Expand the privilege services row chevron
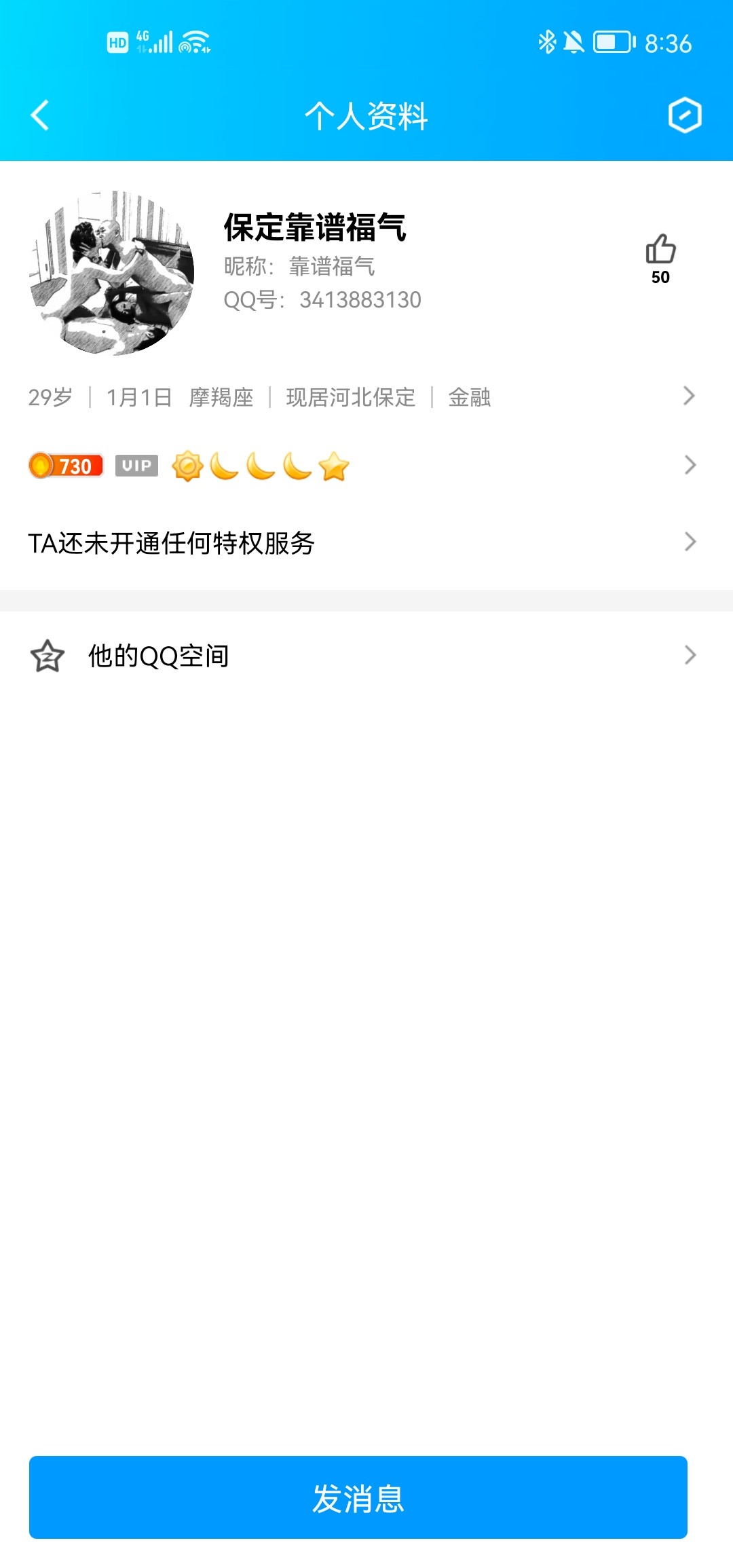 (690, 542)
